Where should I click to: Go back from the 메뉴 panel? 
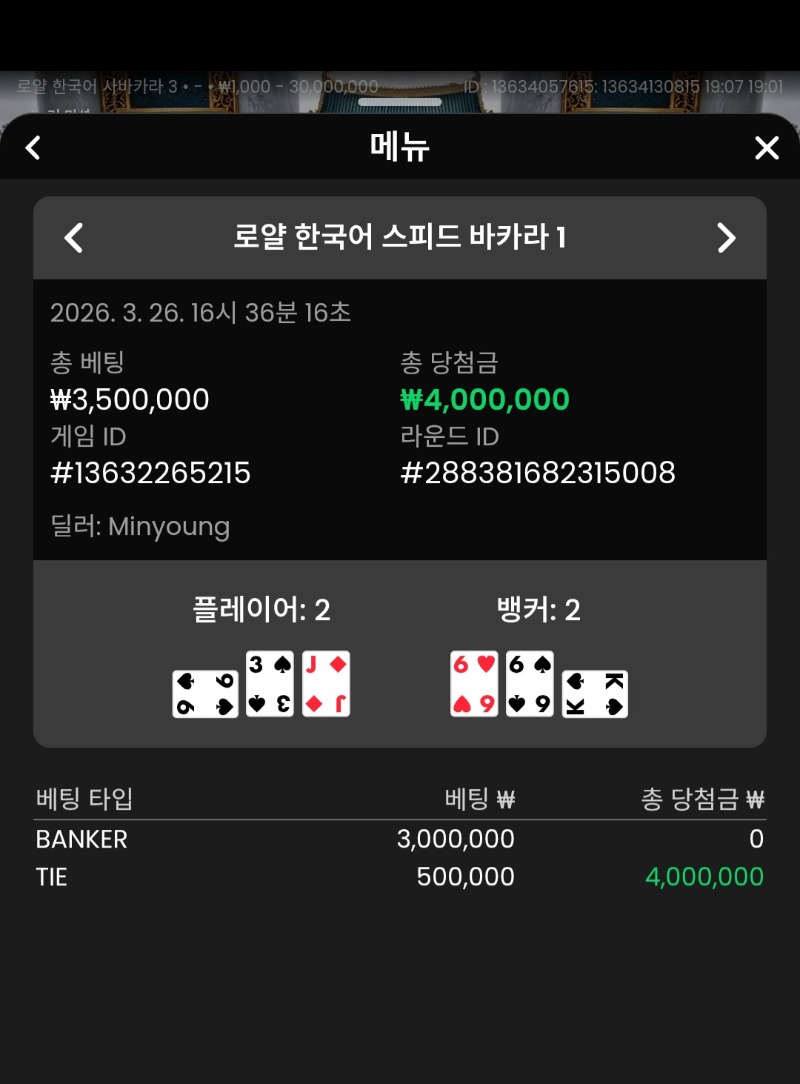pos(33,148)
